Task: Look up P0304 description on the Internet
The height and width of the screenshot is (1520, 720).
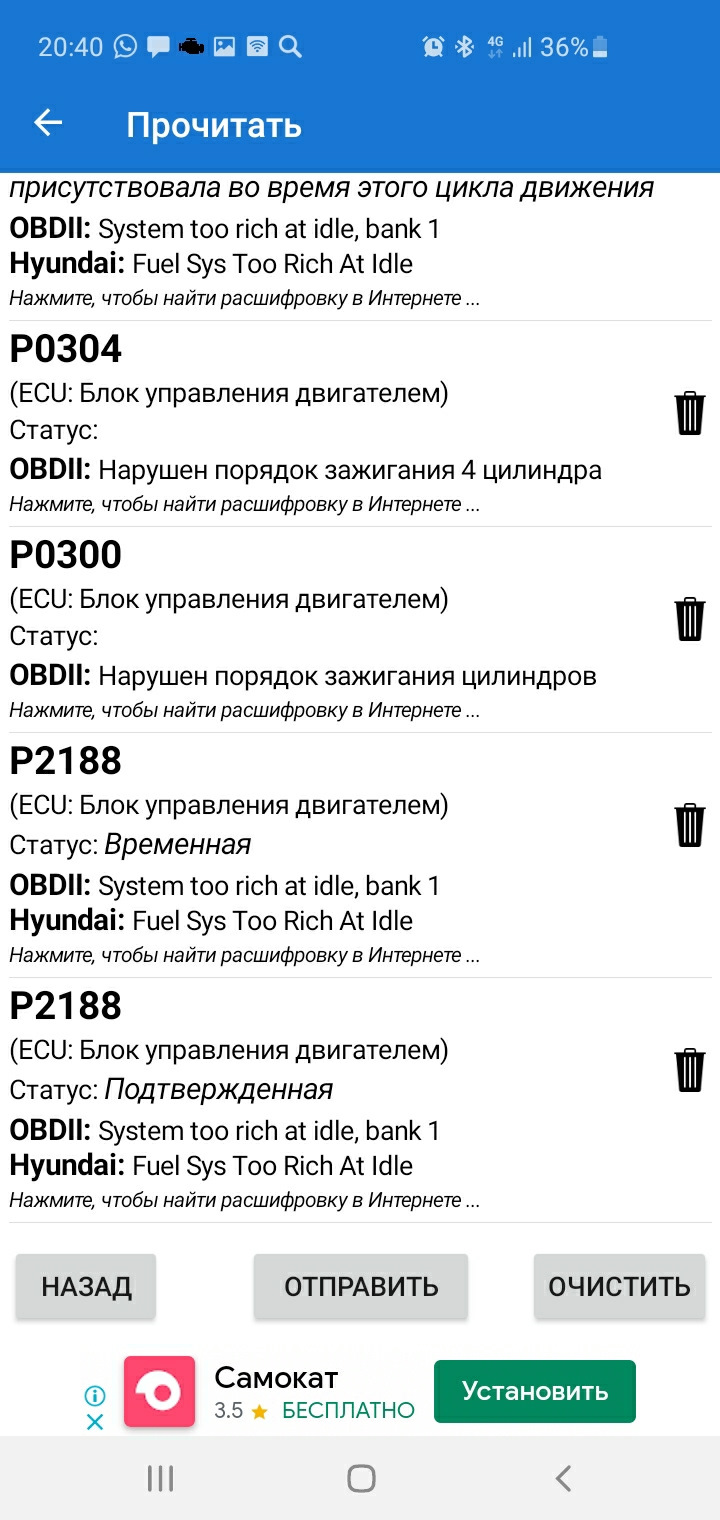Action: tap(245, 505)
